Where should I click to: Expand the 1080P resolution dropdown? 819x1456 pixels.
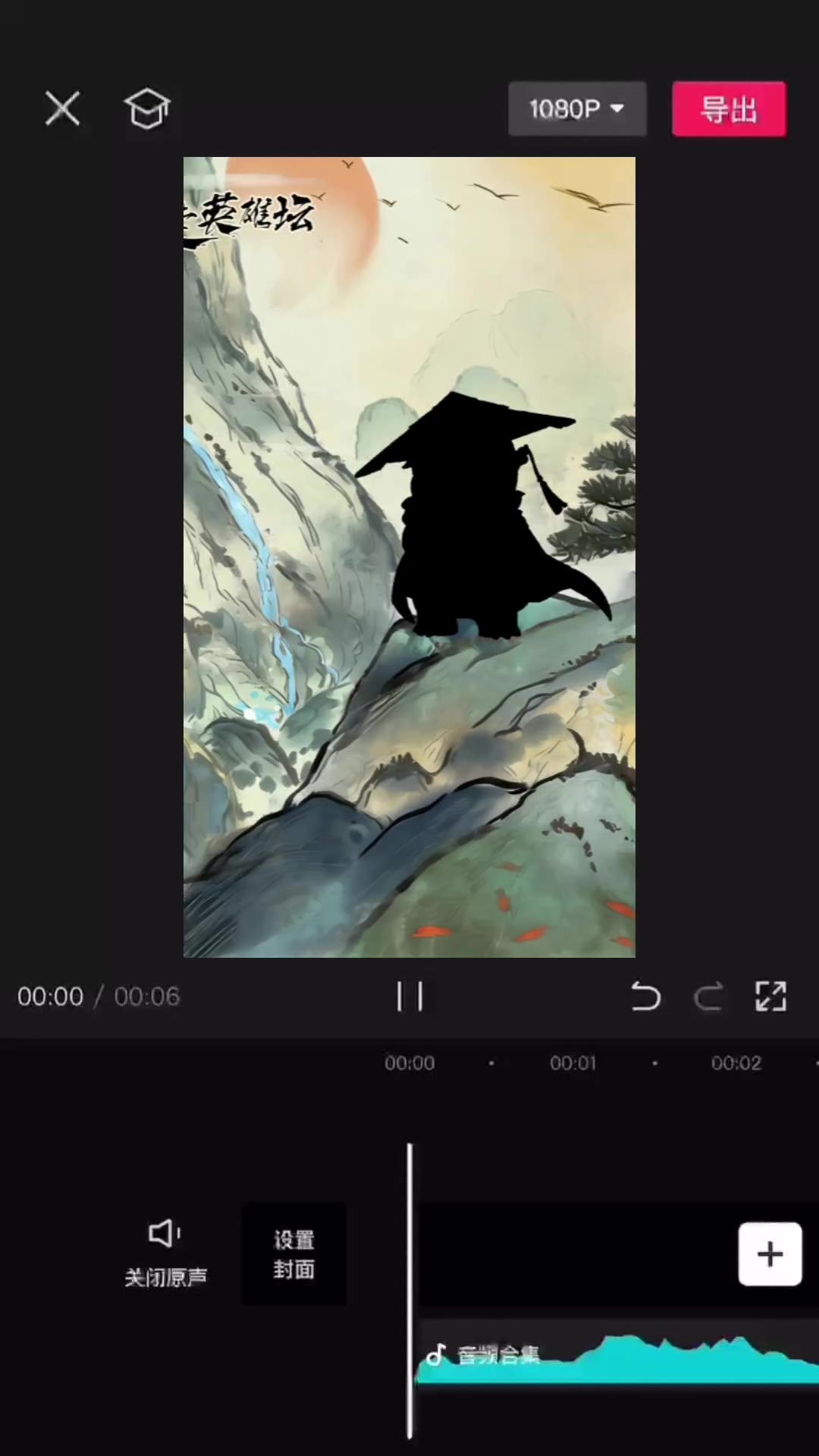click(x=577, y=109)
